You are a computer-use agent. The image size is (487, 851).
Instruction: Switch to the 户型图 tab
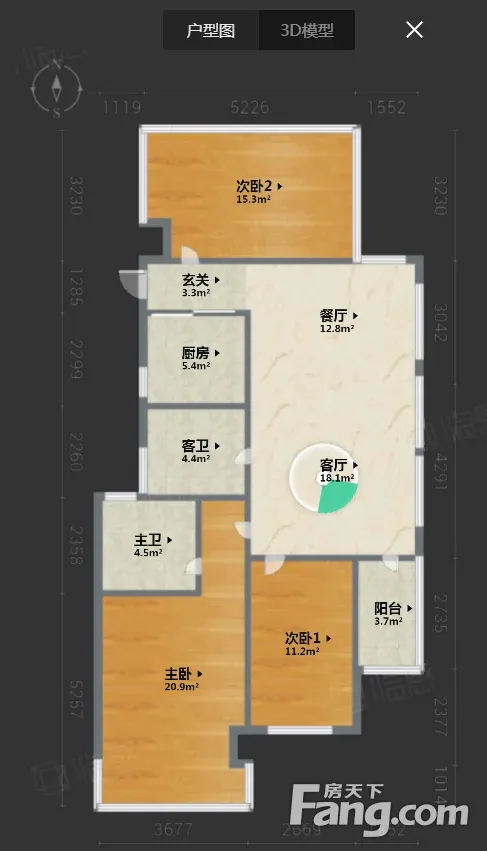tap(211, 30)
